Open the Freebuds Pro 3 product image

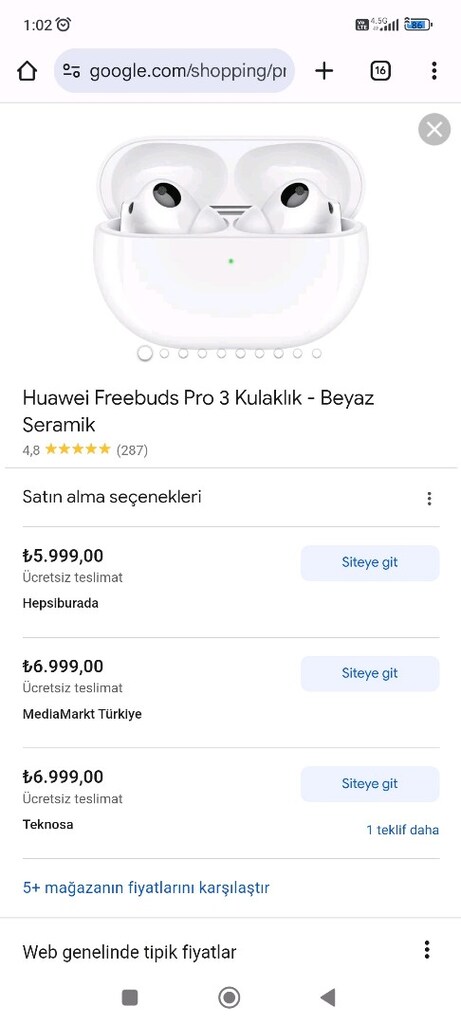(230, 242)
